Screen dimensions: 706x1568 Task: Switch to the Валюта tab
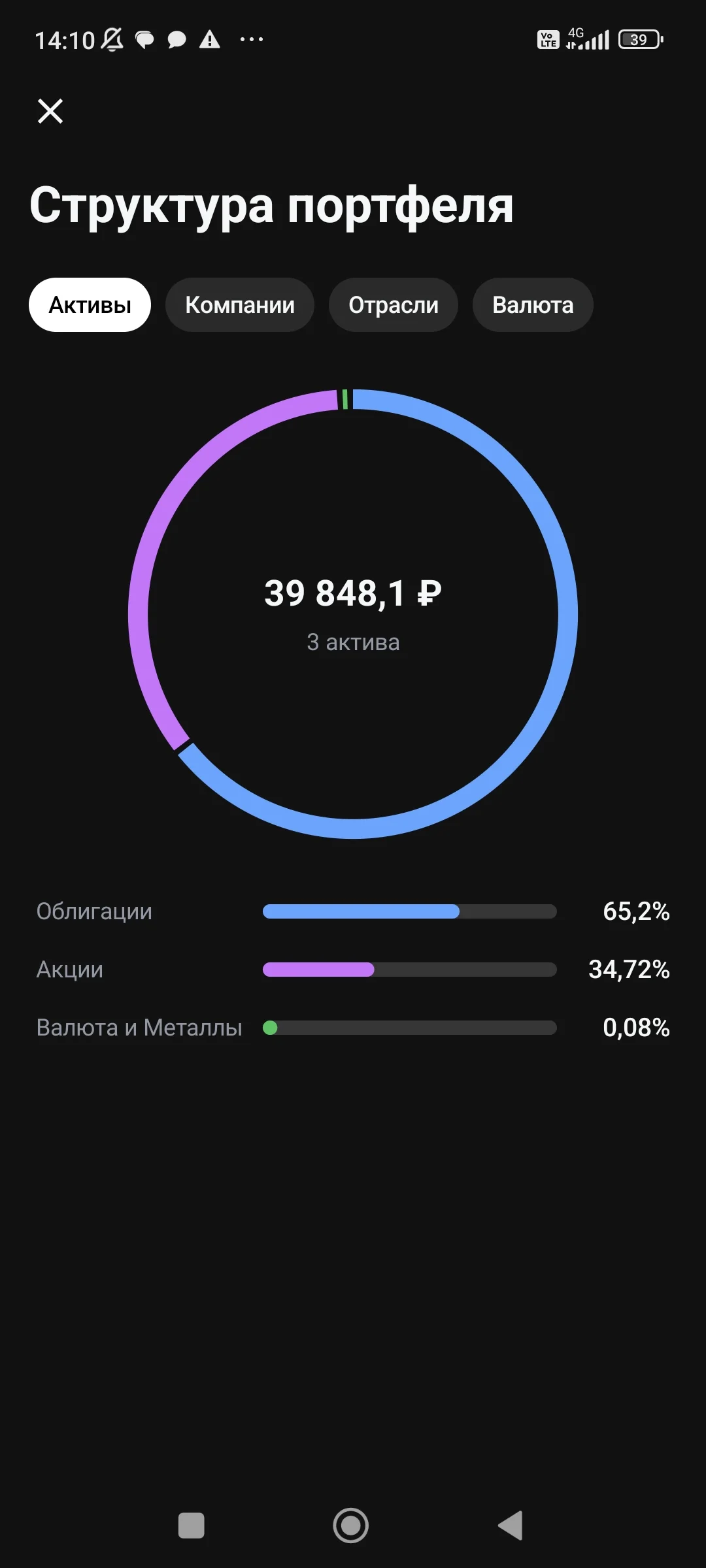pos(533,305)
